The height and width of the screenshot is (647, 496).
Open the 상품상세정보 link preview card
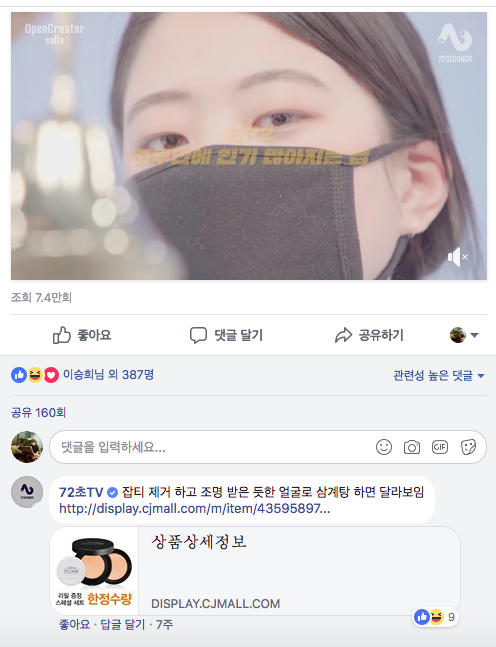tap(255, 571)
